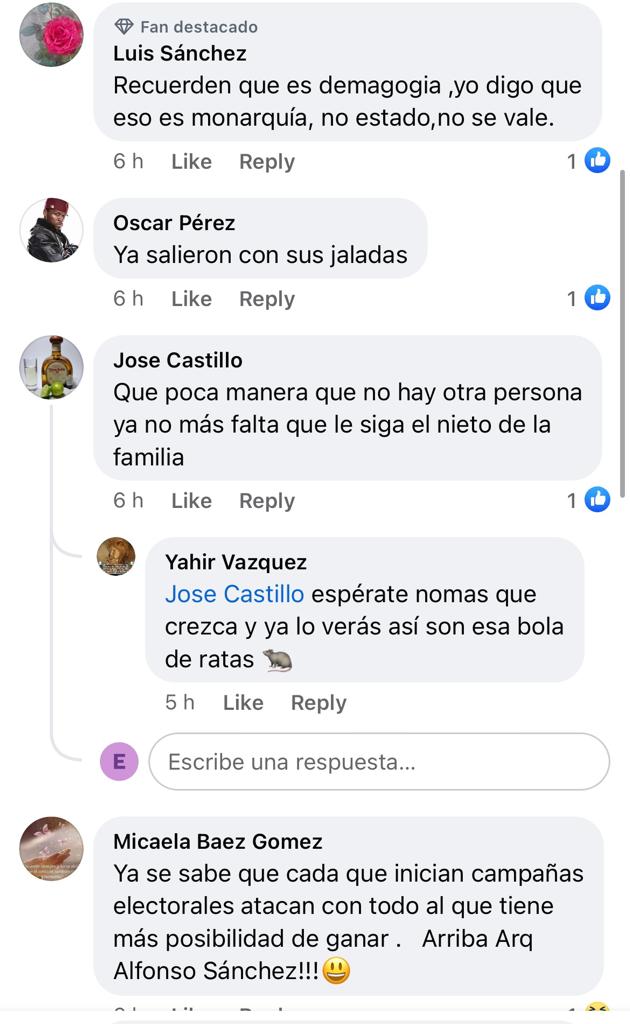Reply to Yahir Vazquez's reply
The image size is (630, 1024).
click(x=318, y=703)
